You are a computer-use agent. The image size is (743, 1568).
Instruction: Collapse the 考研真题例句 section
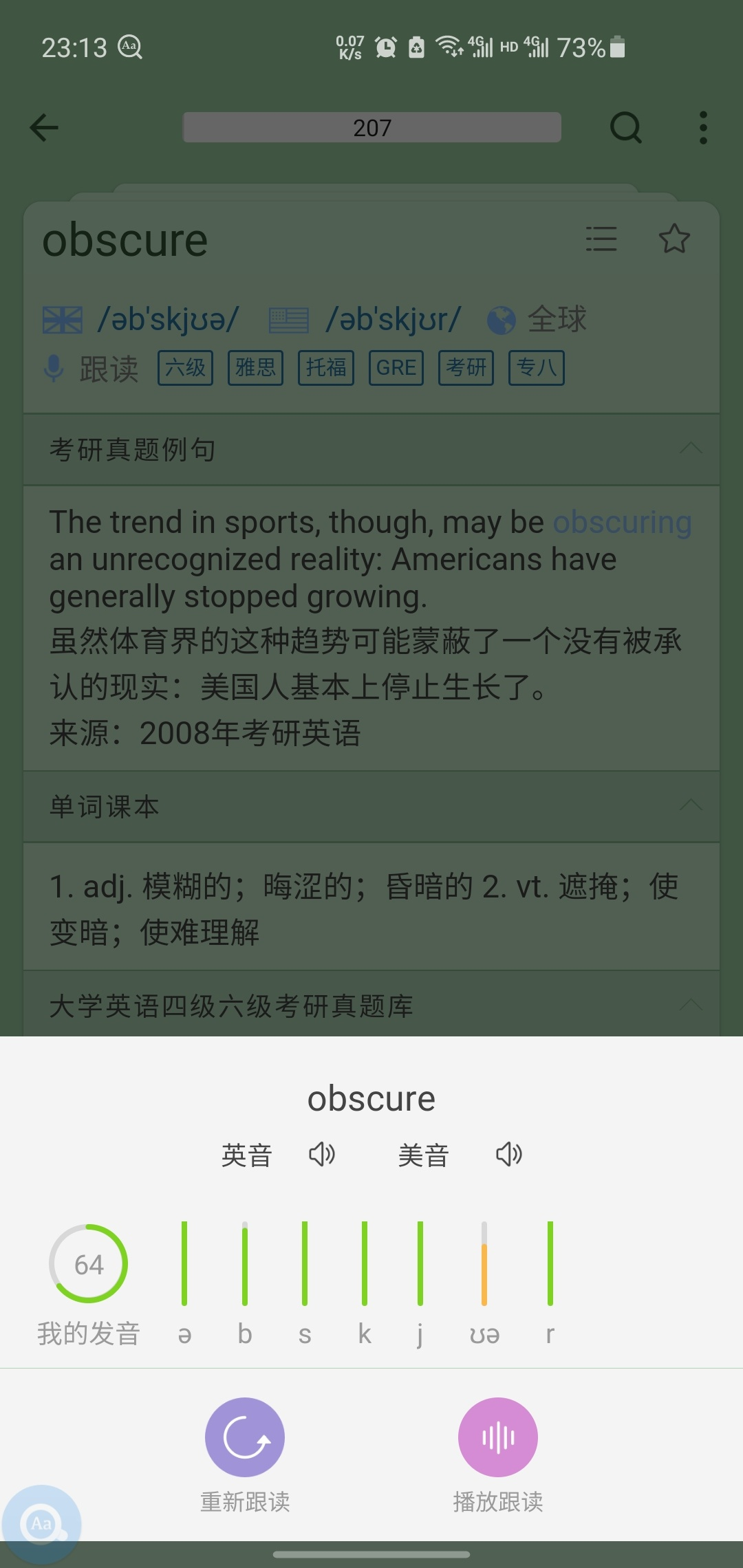pyautogui.click(x=691, y=448)
